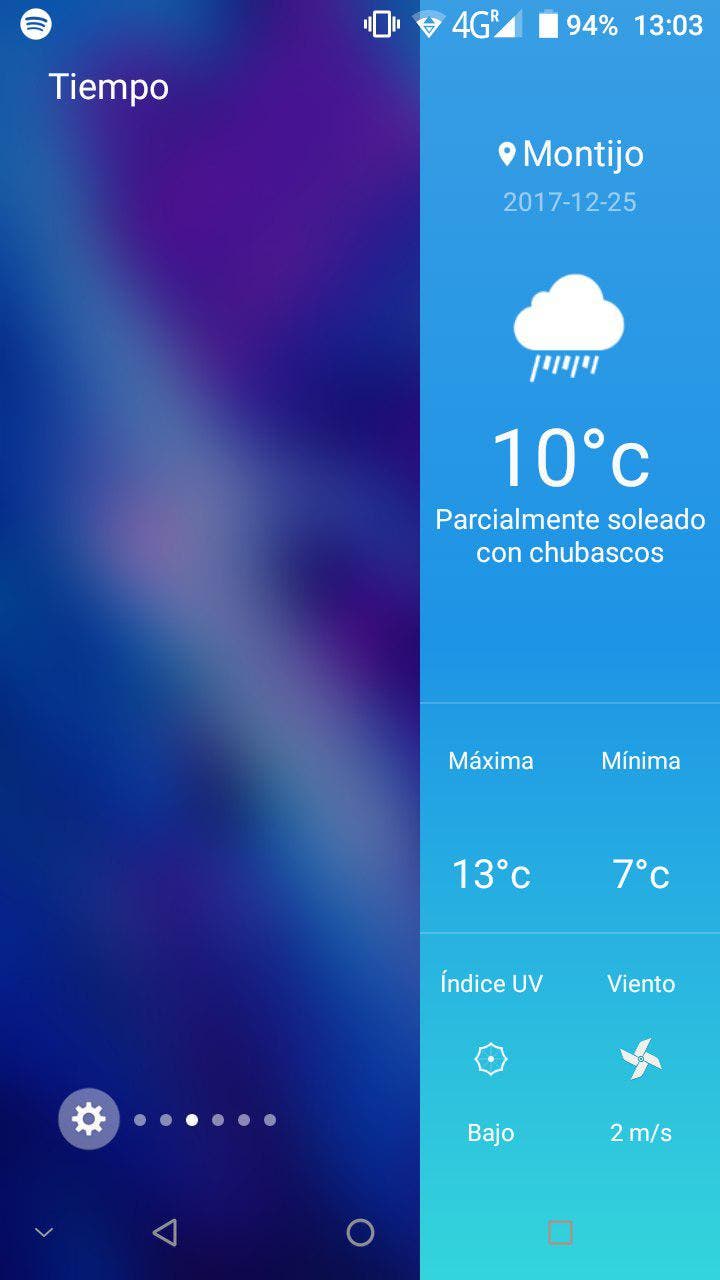Image resolution: width=720 pixels, height=1280 pixels.
Task: Go to the home screen
Action: point(360,1233)
